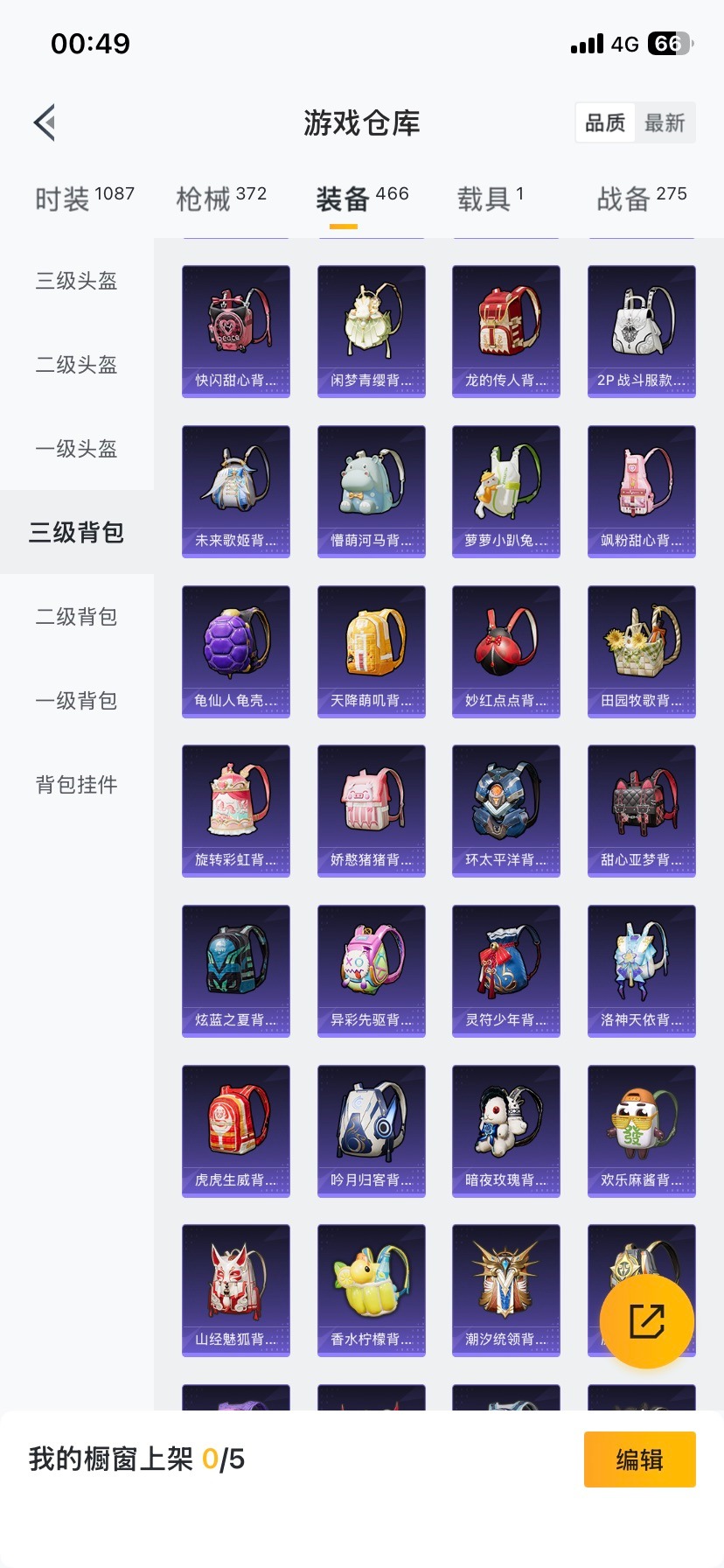The width and height of the screenshot is (724, 1568).
Task: Switch sorting to 品质
Action: click(x=605, y=122)
